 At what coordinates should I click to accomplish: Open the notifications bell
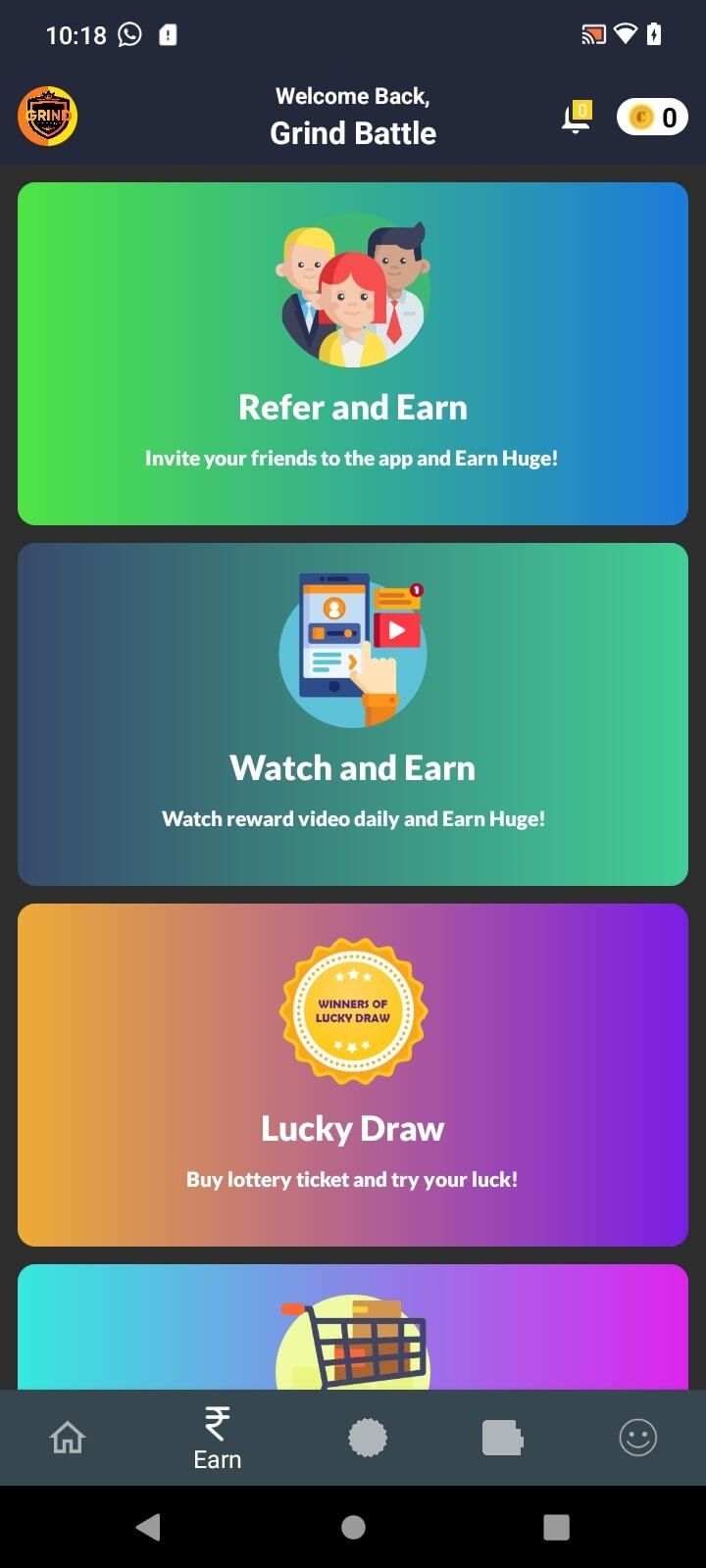pyautogui.click(x=576, y=119)
